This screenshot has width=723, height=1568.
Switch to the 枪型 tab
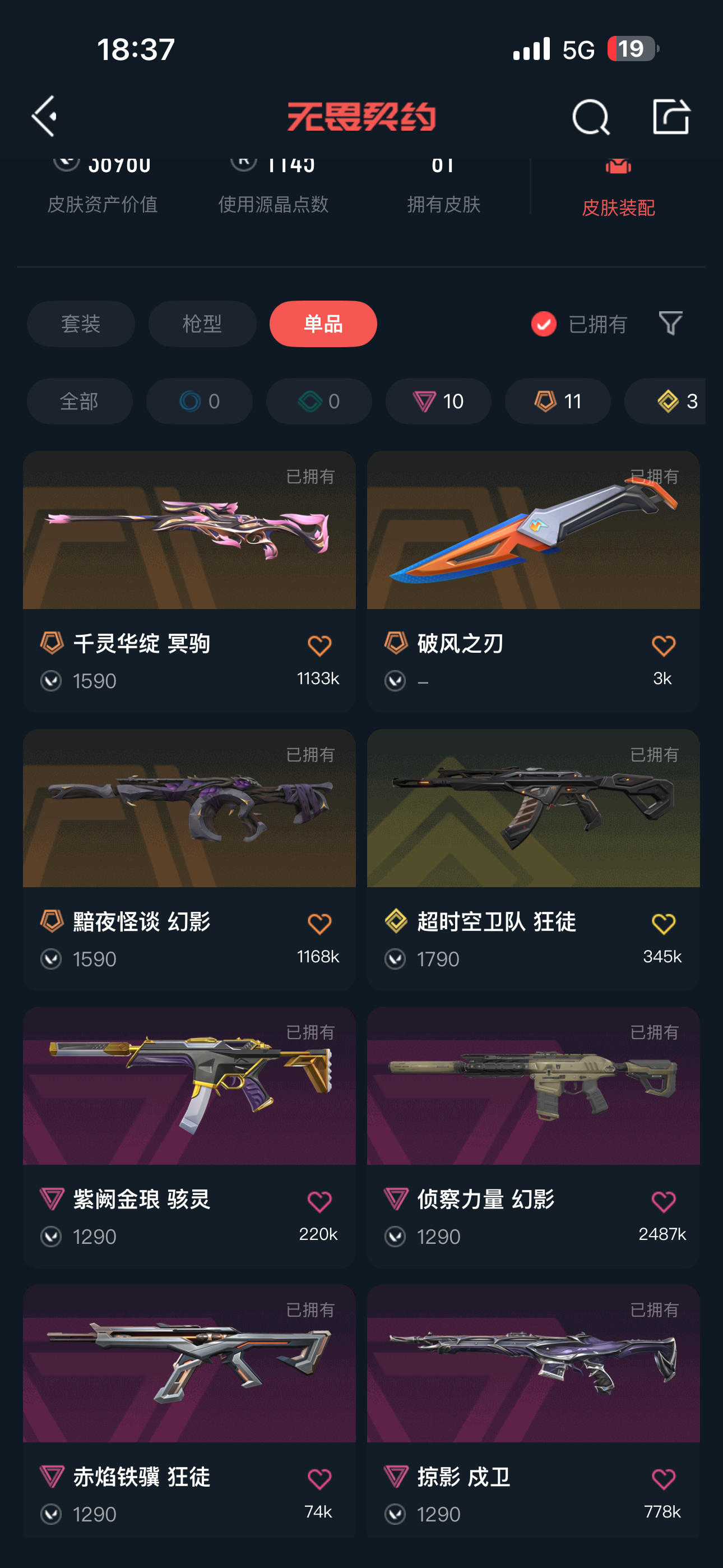[x=202, y=324]
